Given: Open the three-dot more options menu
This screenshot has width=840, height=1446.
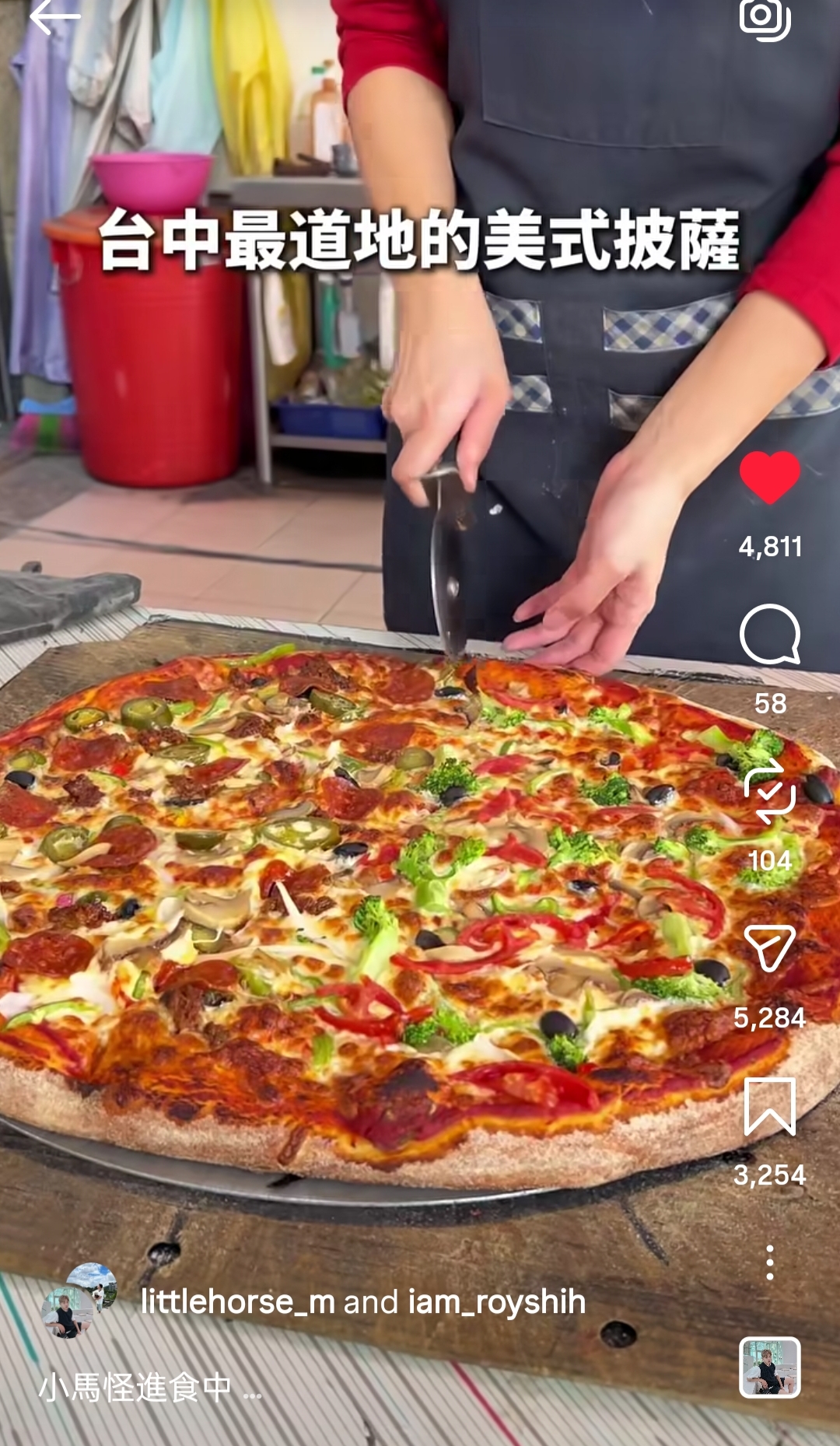Looking at the screenshot, I should tap(769, 1262).
